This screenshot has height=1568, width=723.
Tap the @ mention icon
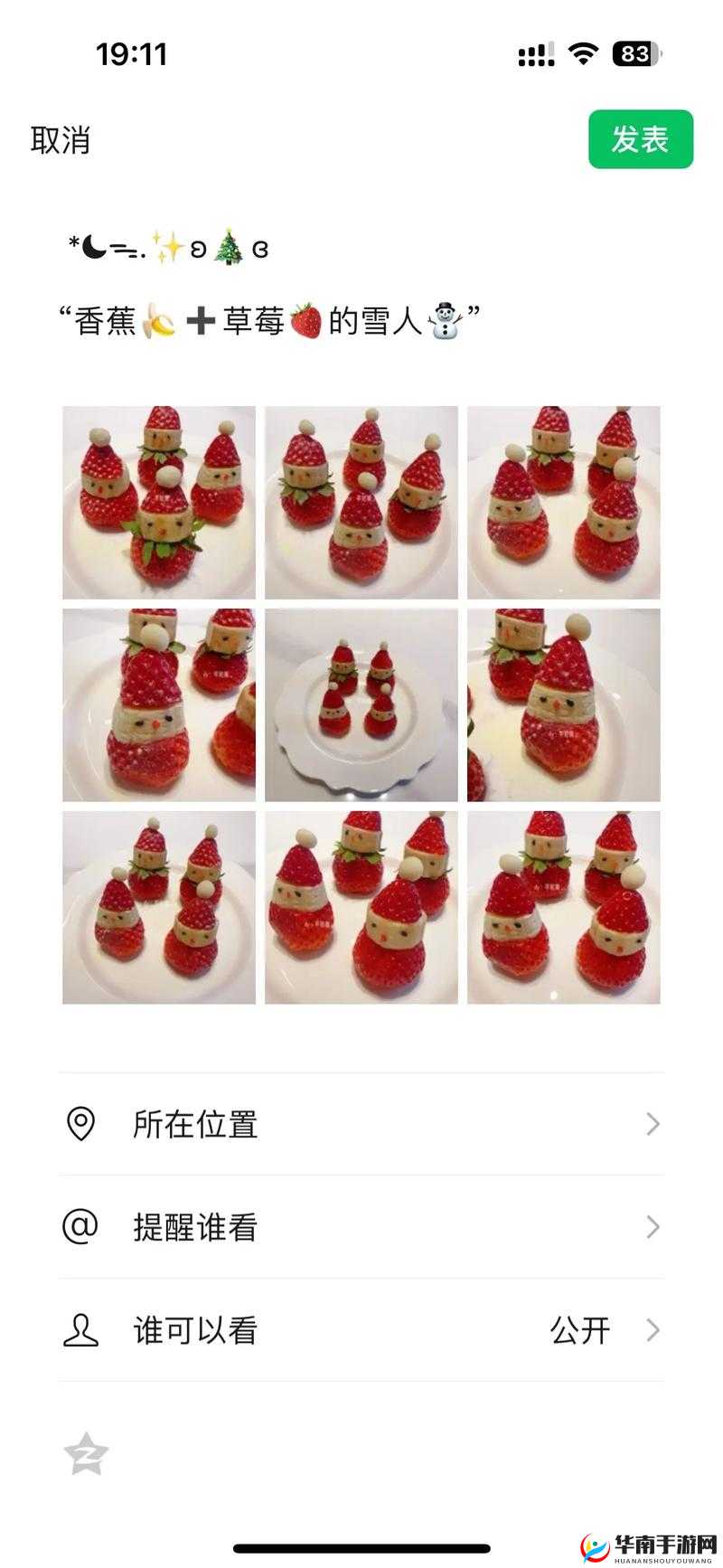click(x=81, y=1226)
